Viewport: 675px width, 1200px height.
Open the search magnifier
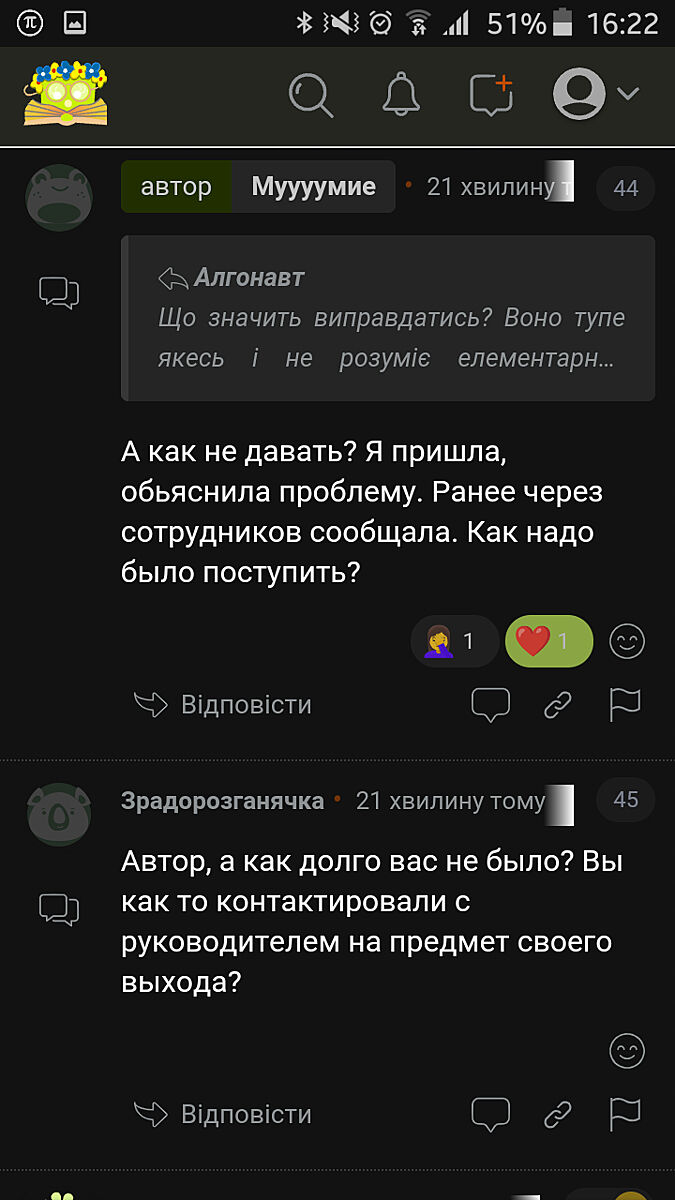(311, 95)
